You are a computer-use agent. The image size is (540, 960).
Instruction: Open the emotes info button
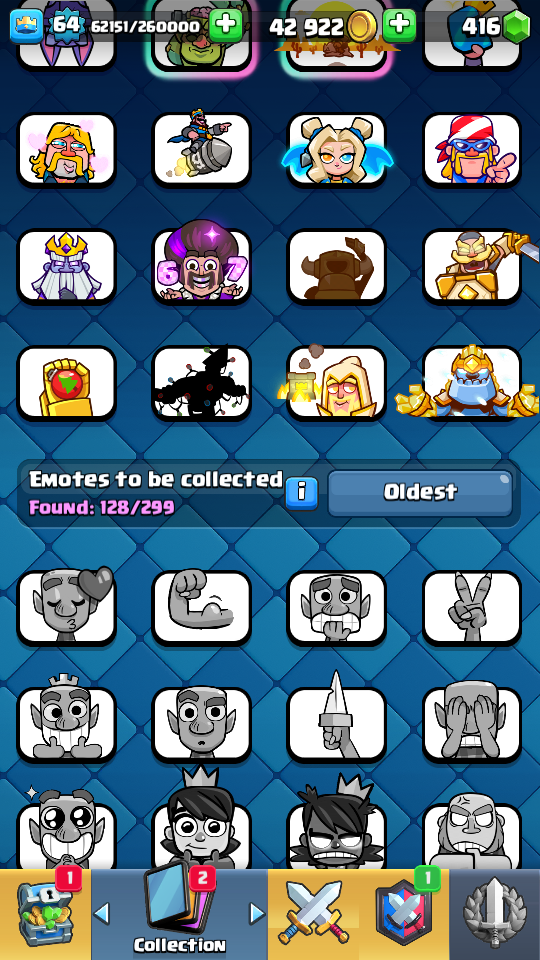[301, 493]
